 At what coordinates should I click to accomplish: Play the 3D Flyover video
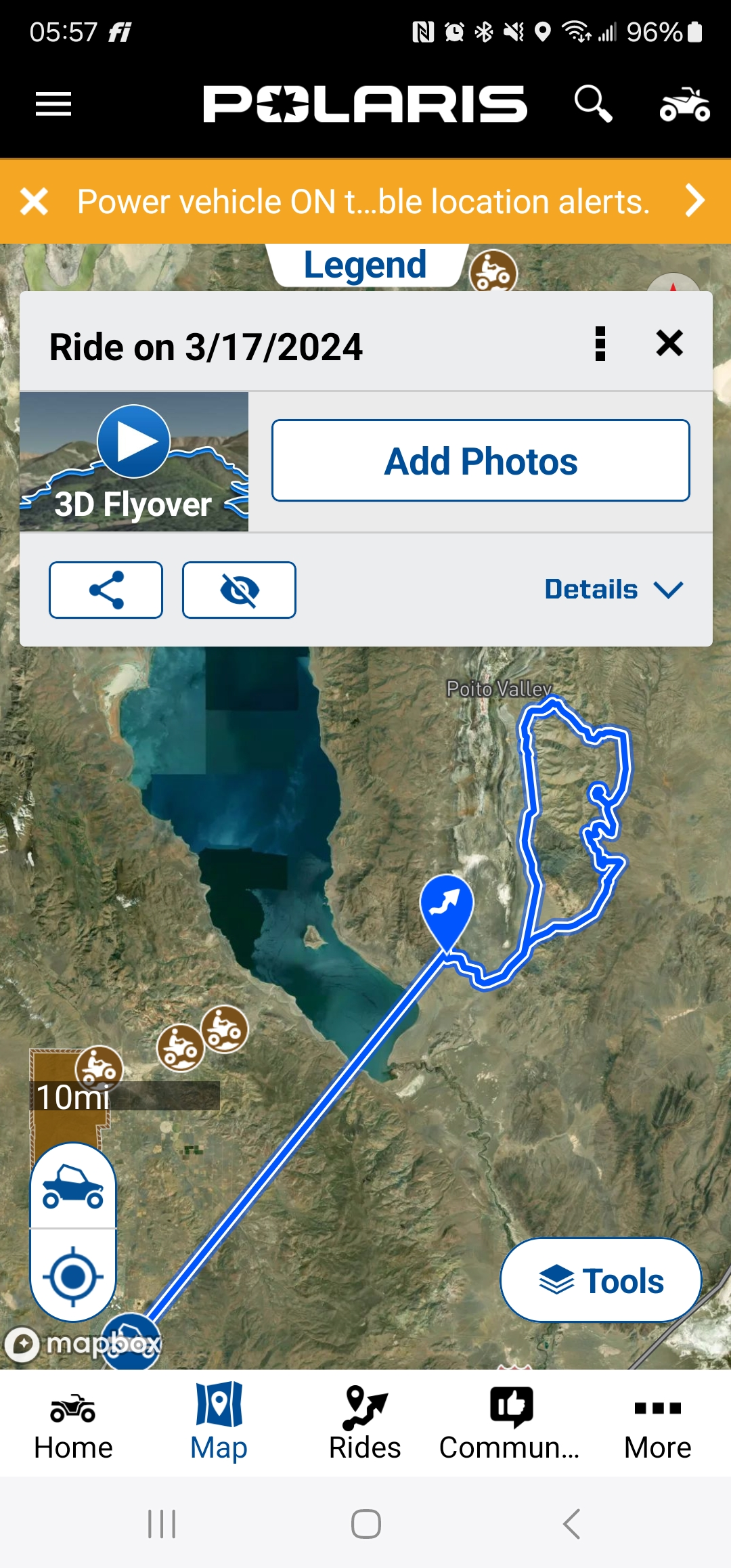click(x=134, y=442)
